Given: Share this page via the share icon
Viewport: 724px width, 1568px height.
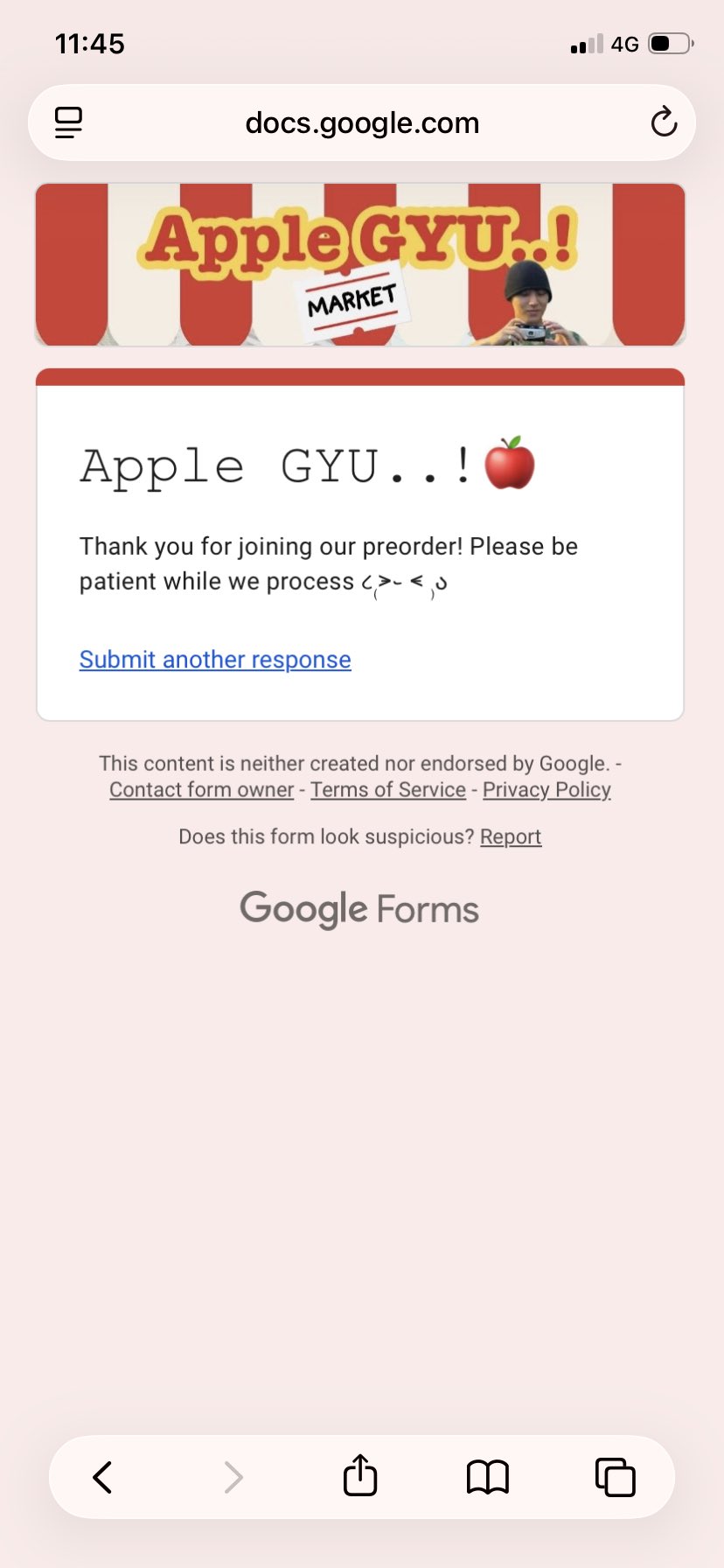Looking at the screenshot, I should [x=359, y=1477].
